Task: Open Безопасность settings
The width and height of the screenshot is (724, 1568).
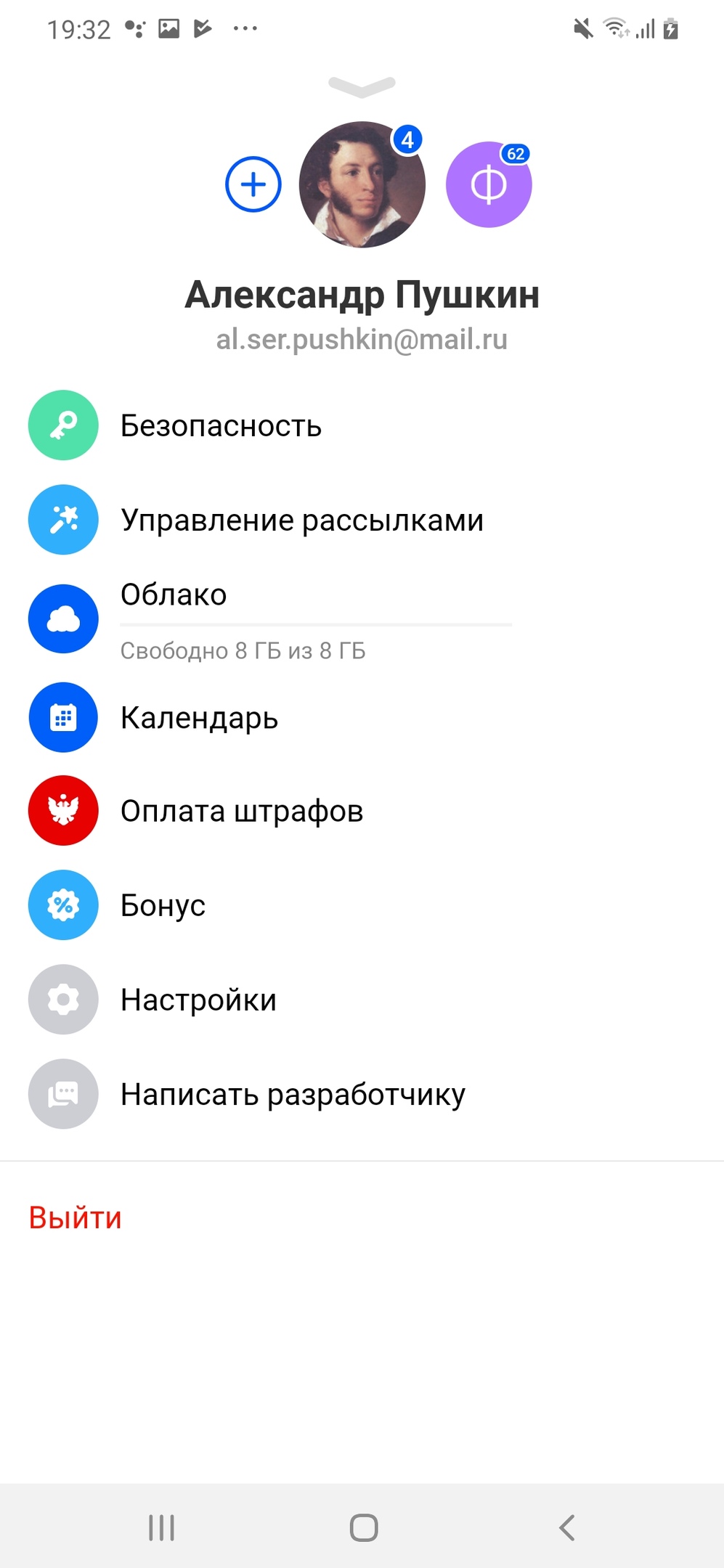Action: coord(362,425)
